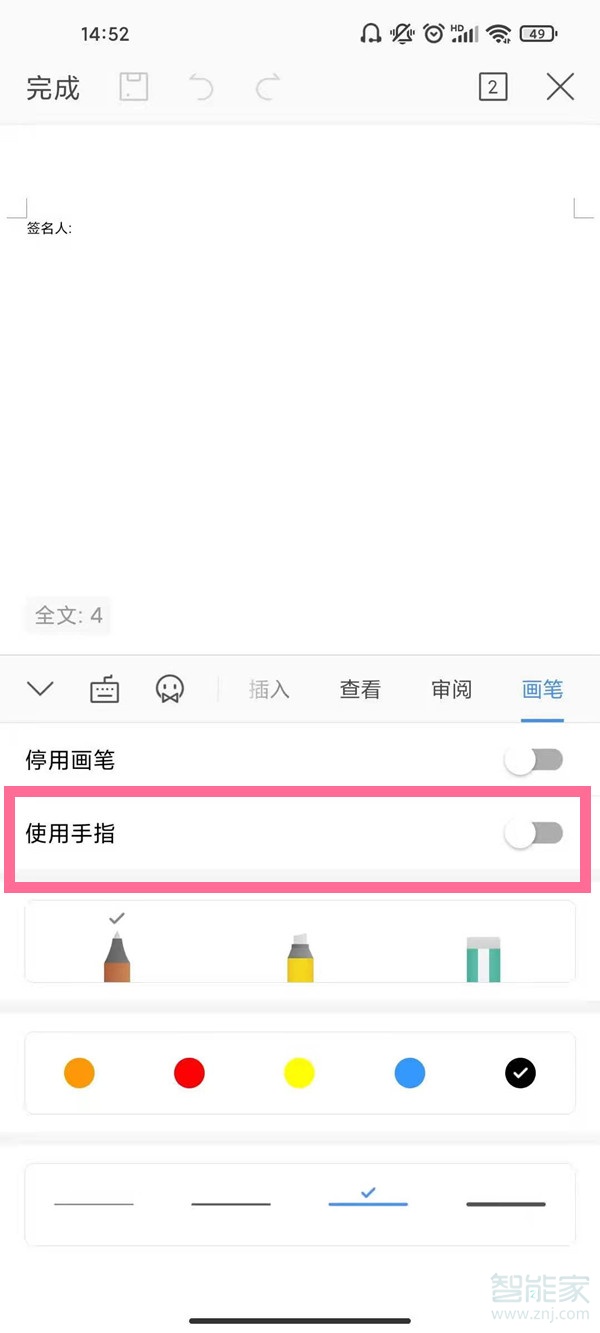Select the thickest line width

(x=506, y=1204)
